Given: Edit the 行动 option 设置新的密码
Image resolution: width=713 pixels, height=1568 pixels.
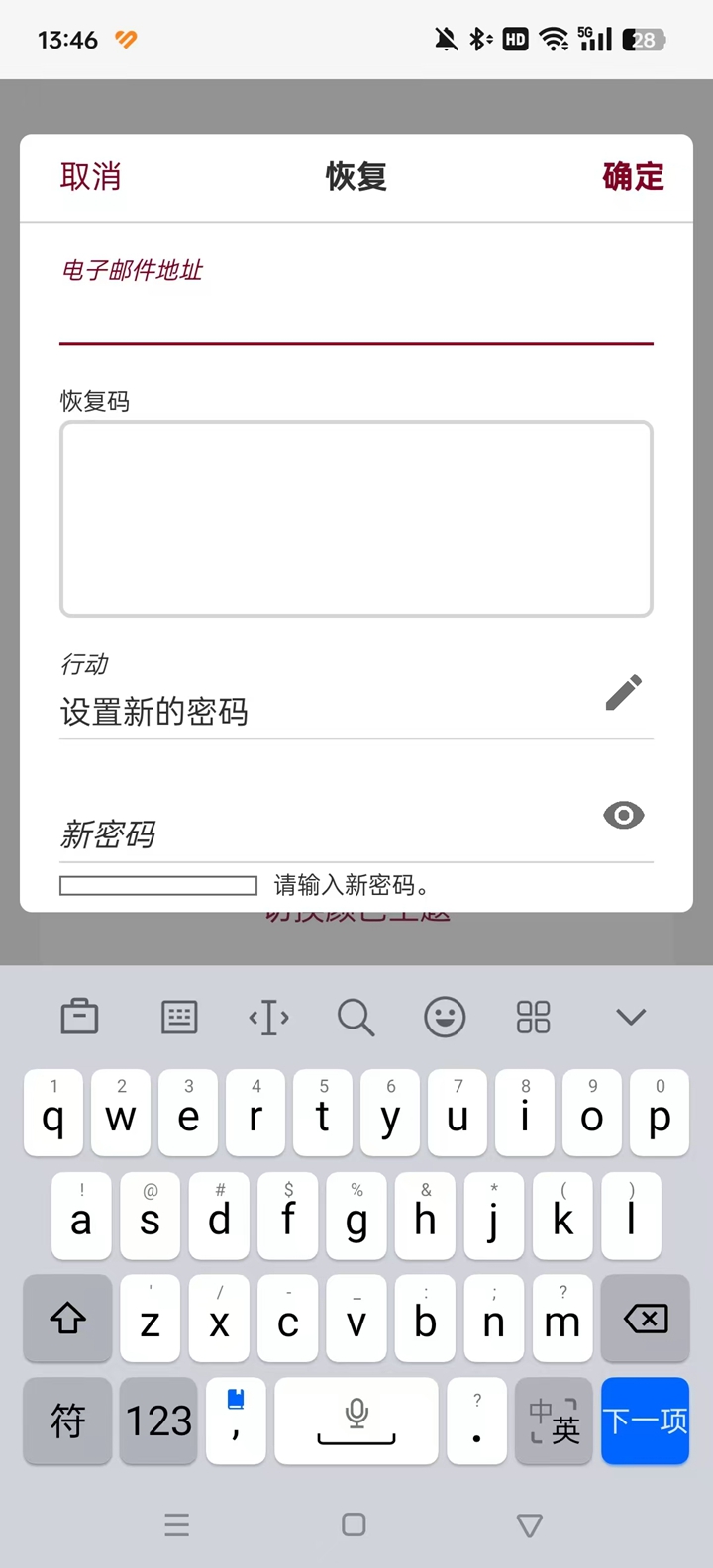Looking at the screenshot, I should (x=623, y=693).
